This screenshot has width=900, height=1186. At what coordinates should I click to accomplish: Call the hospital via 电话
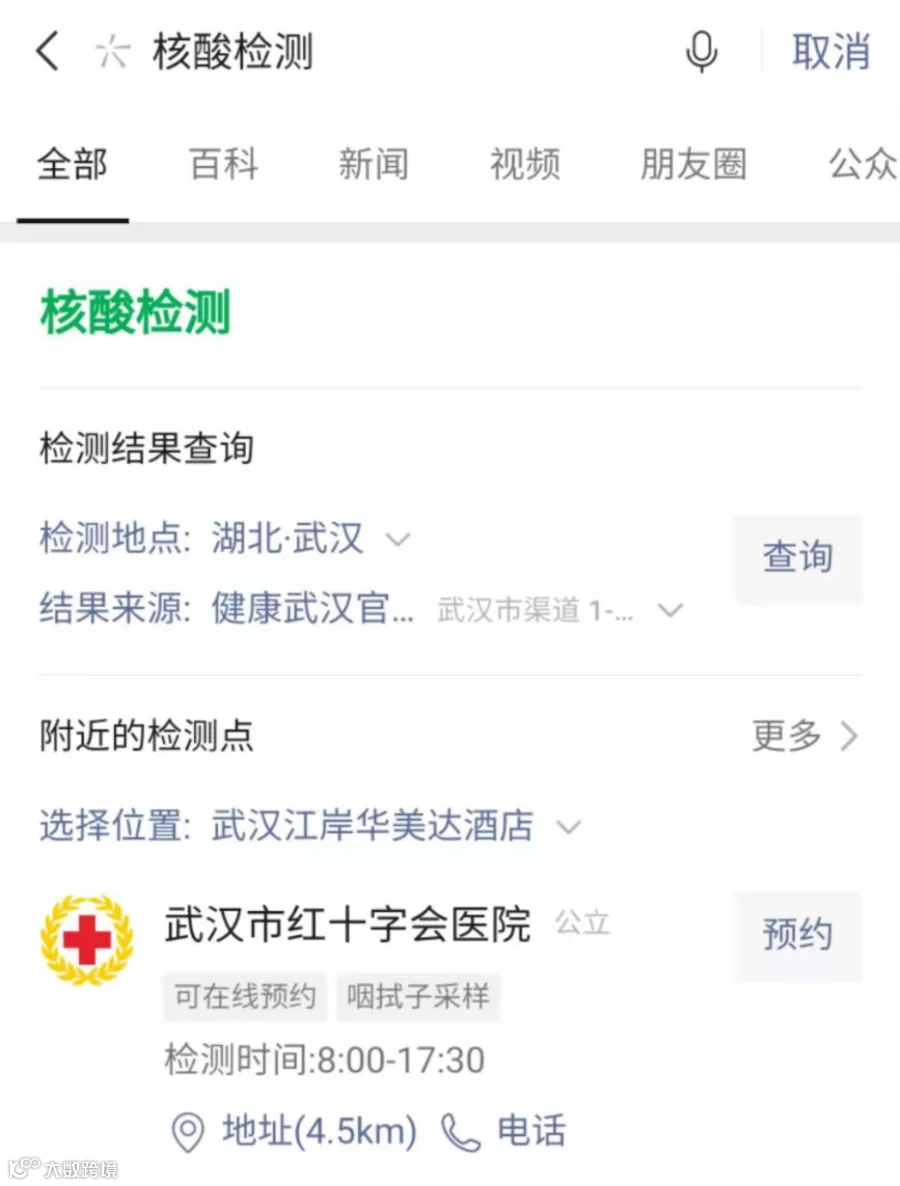(x=504, y=1132)
